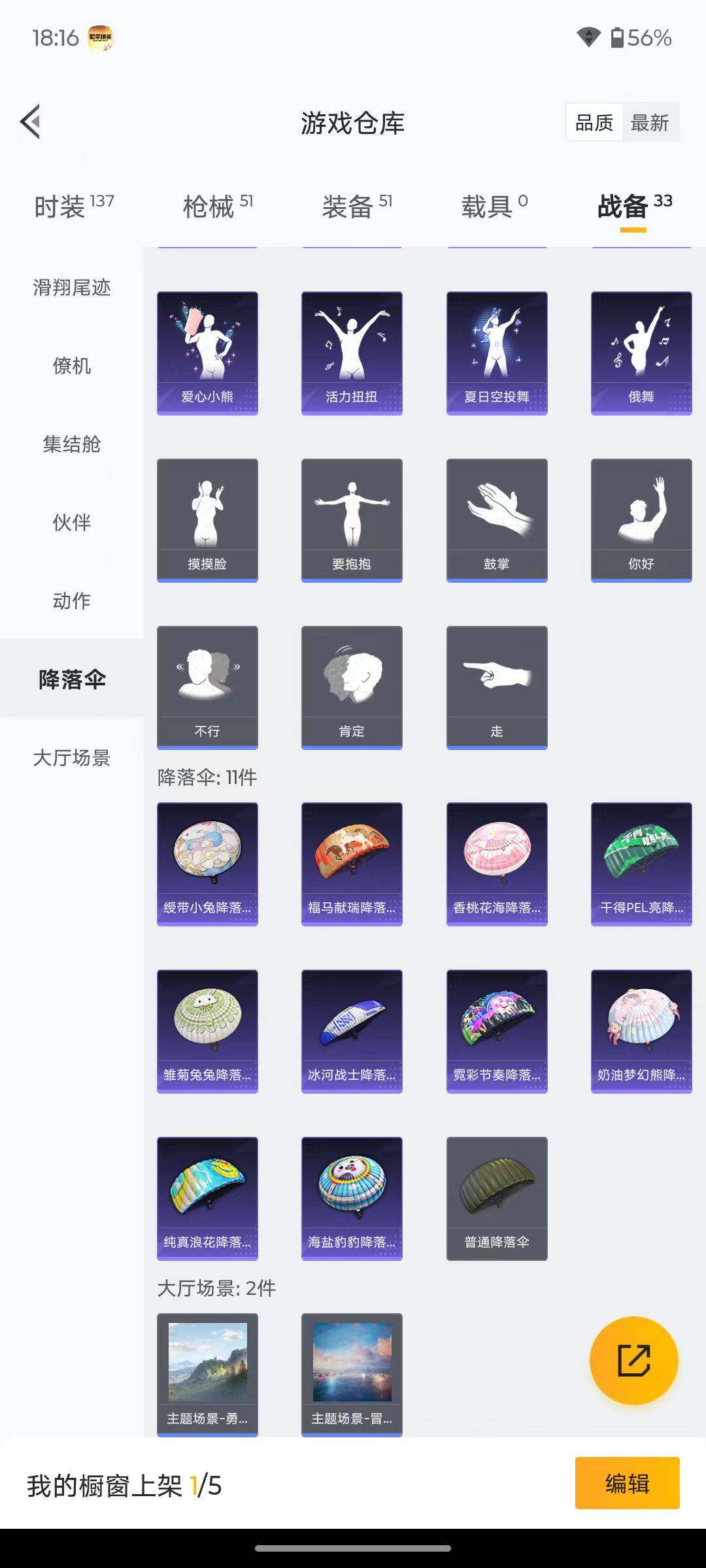Jump to the 动作 category in sidebar
This screenshot has width=706, height=1568.
(x=72, y=601)
